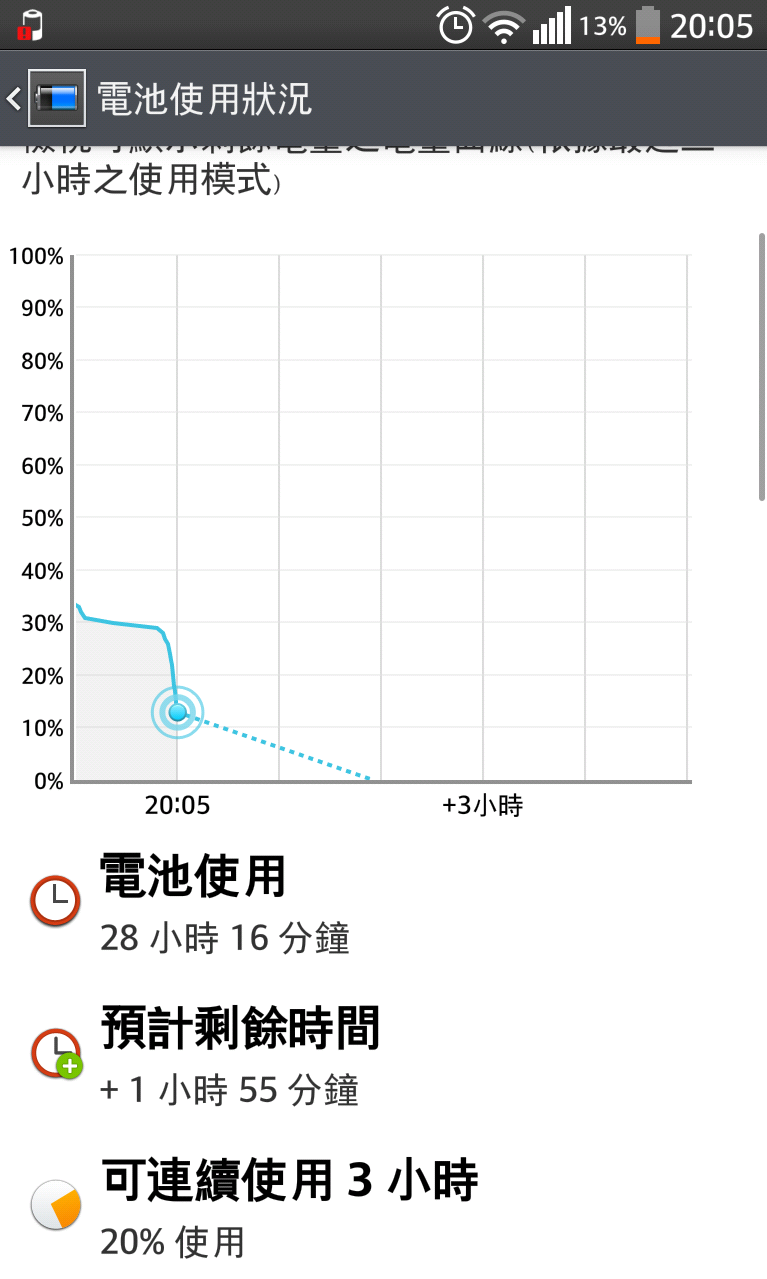Tap the current battery point on graph
Image resolution: width=767 pixels, height=1279 pixels.
pyautogui.click(x=177, y=712)
